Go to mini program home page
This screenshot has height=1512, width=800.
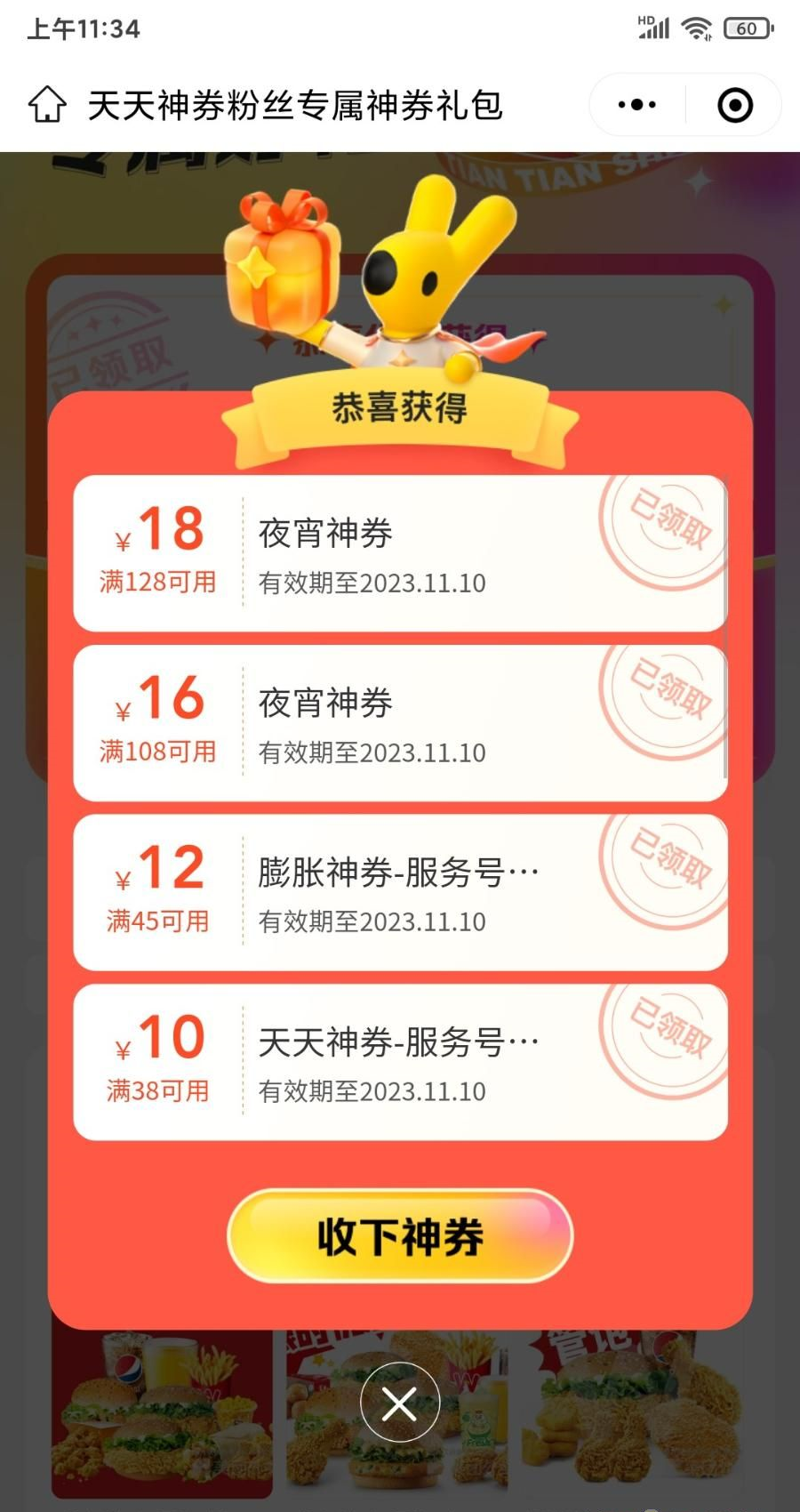pyautogui.click(x=46, y=105)
